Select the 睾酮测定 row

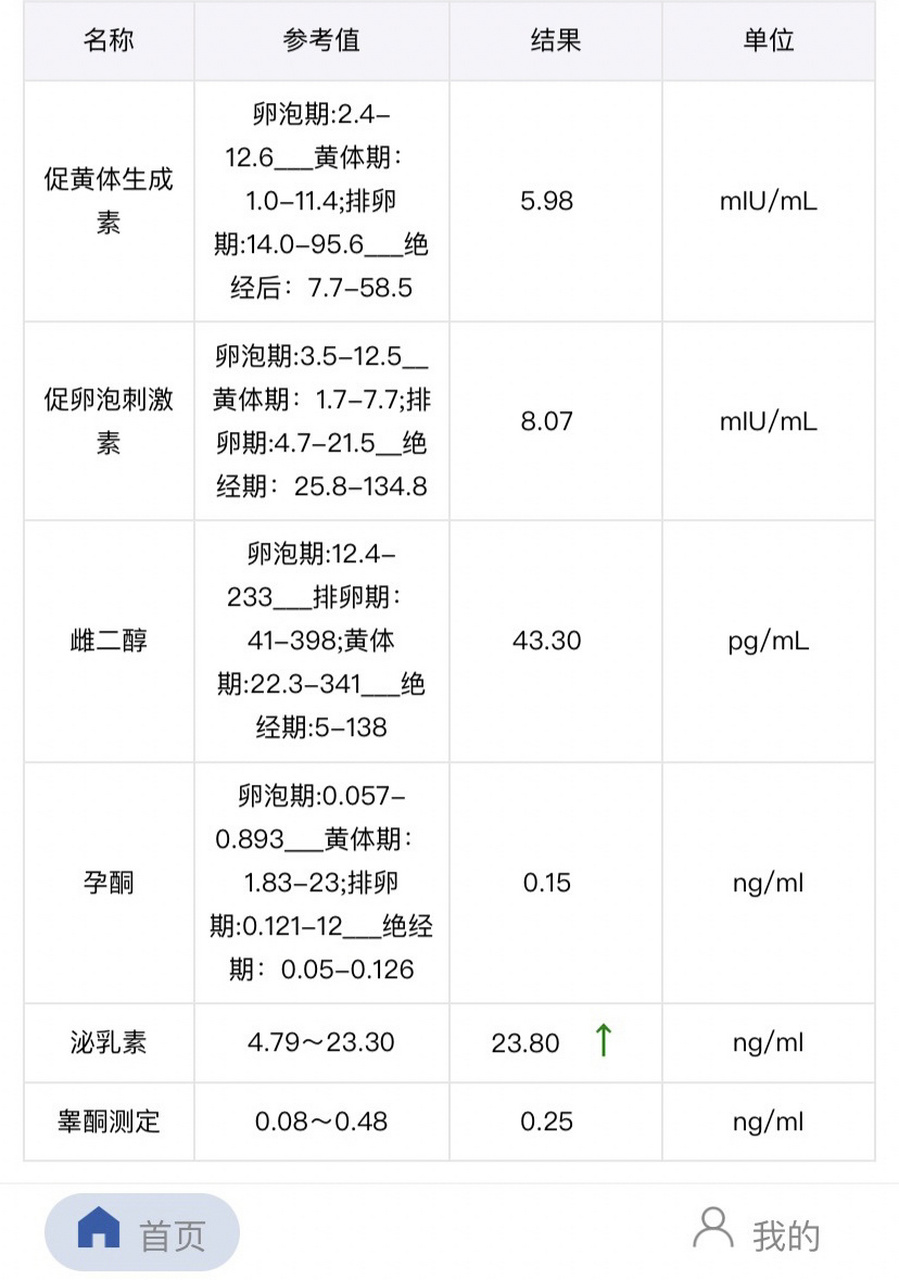pos(107,1120)
